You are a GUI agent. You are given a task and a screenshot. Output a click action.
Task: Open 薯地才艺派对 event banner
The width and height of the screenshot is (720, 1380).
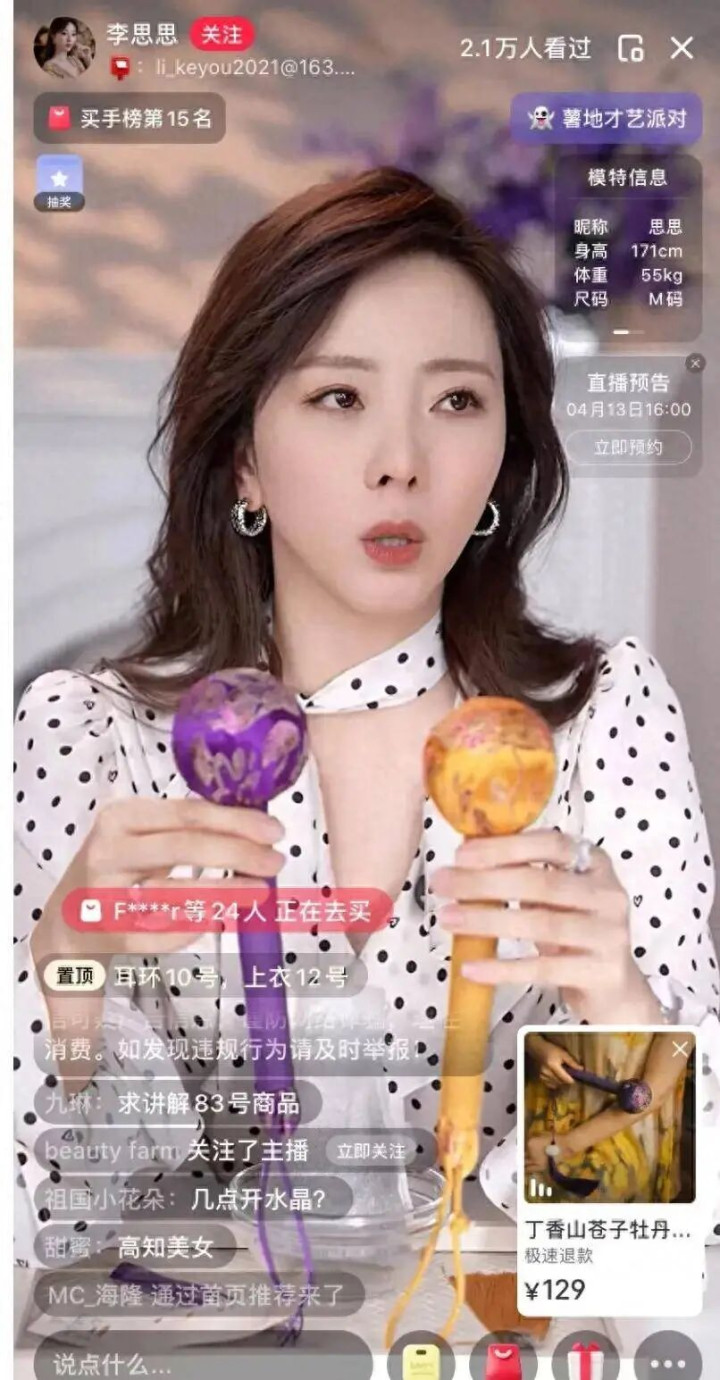[610, 119]
